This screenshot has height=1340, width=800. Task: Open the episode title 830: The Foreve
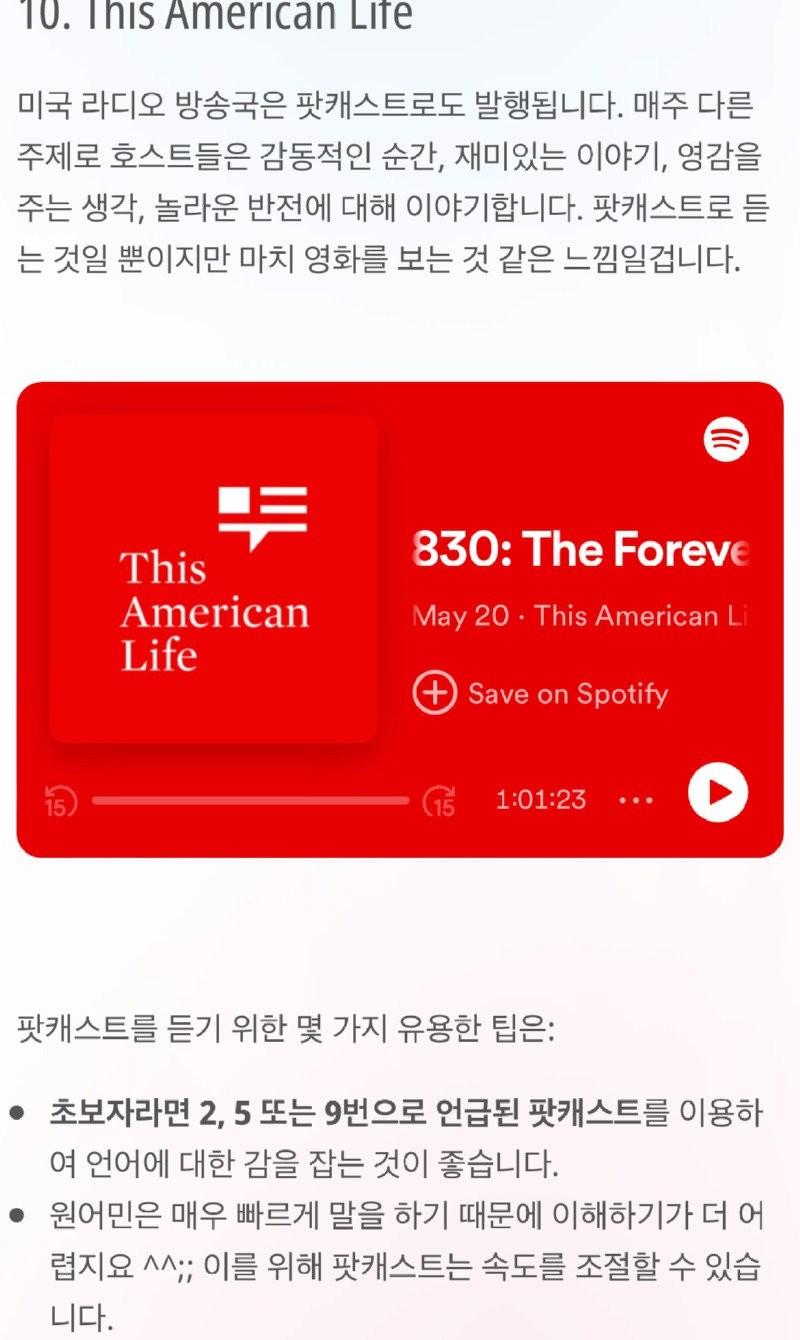coord(580,549)
